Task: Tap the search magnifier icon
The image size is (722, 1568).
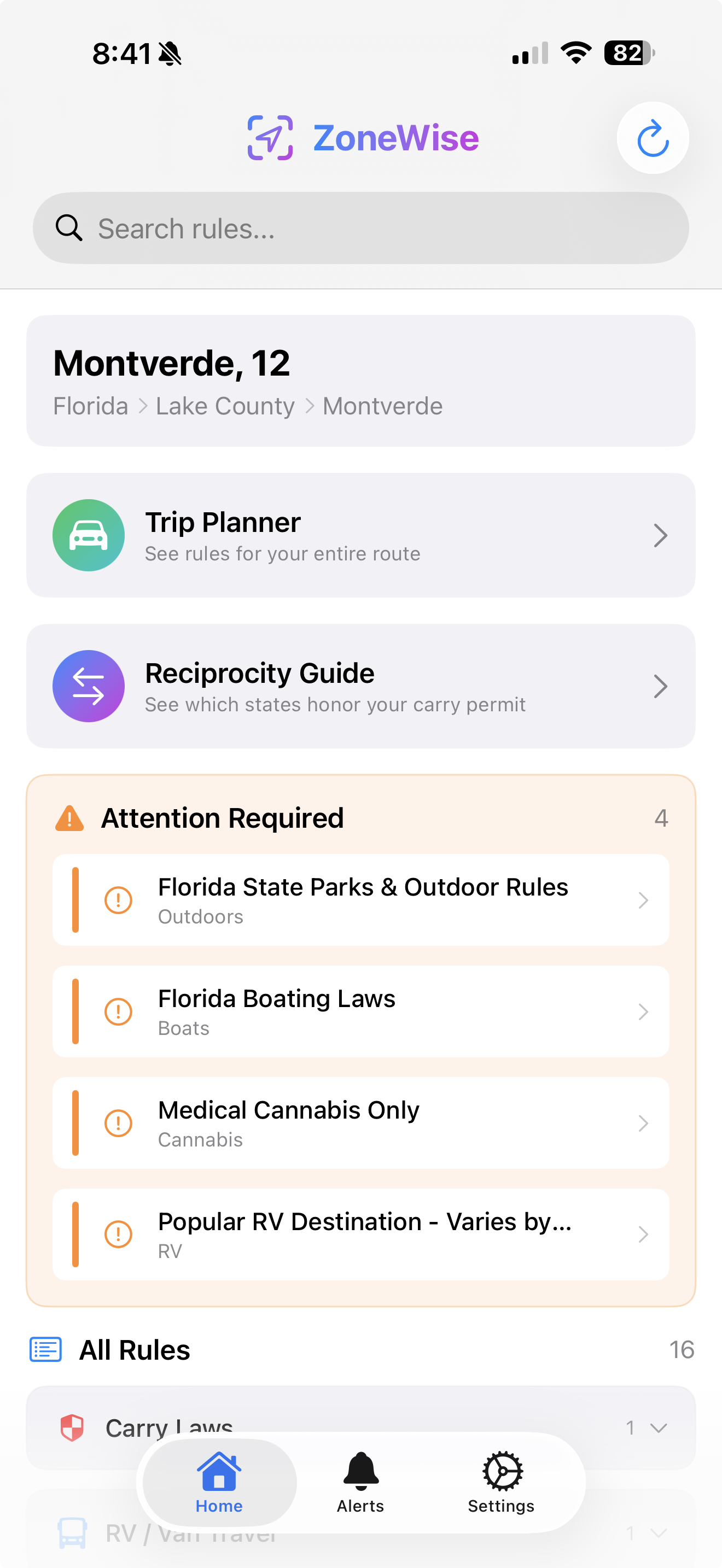Action: pyautogui.click(x=69, y=227)
